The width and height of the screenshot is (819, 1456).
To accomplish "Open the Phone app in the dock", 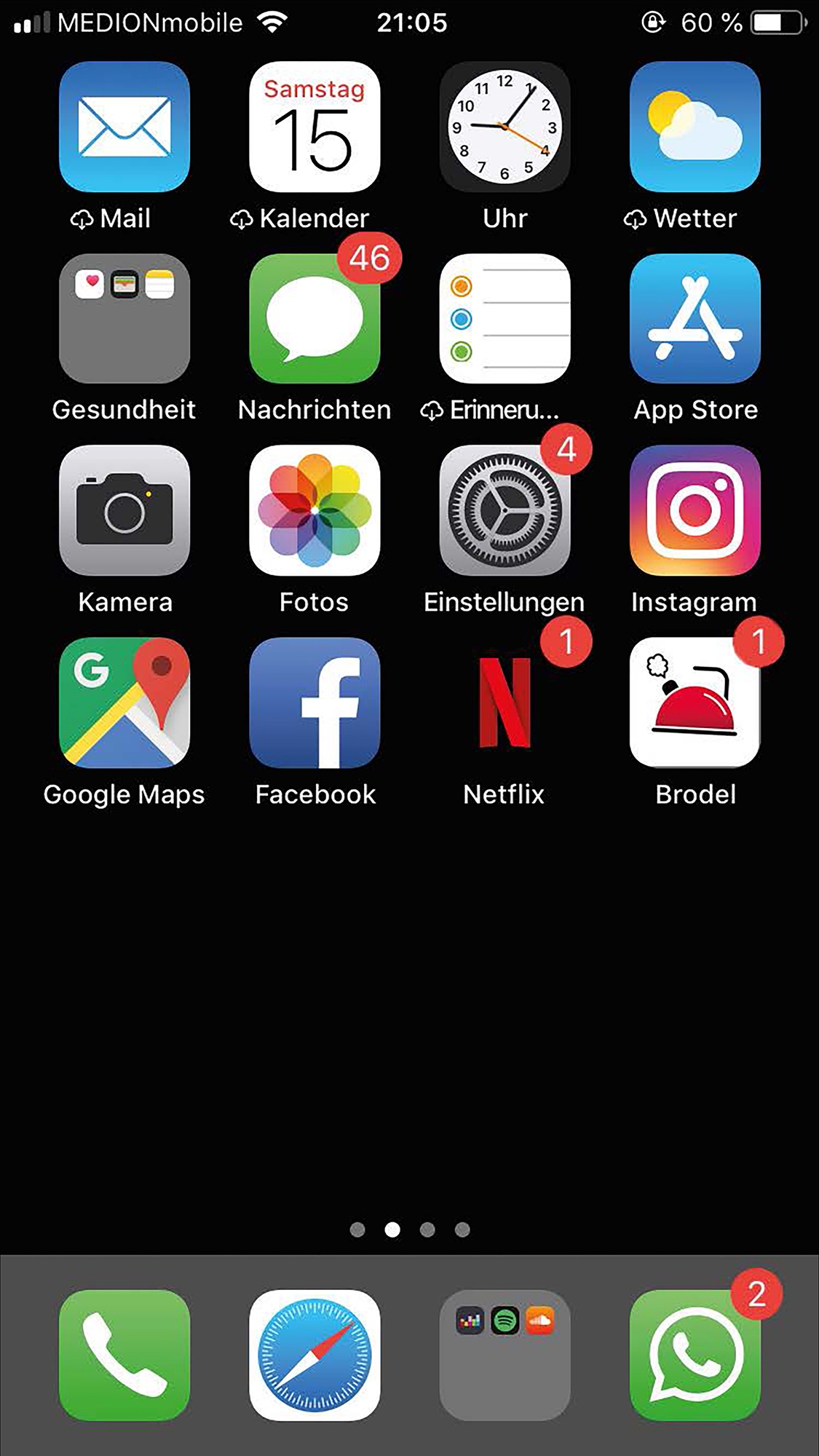I will point(124,1355).
